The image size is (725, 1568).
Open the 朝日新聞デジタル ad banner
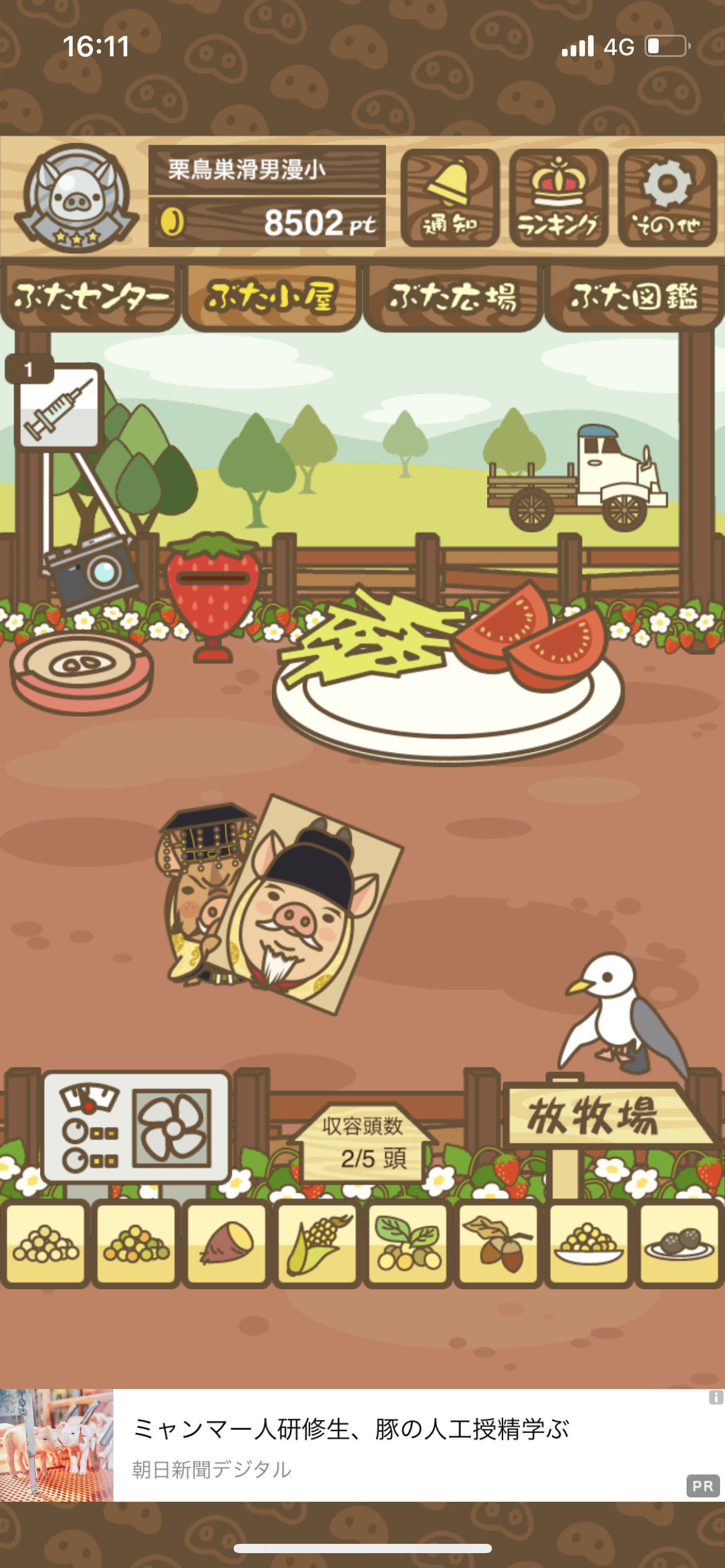click(x=362, y=1445)
